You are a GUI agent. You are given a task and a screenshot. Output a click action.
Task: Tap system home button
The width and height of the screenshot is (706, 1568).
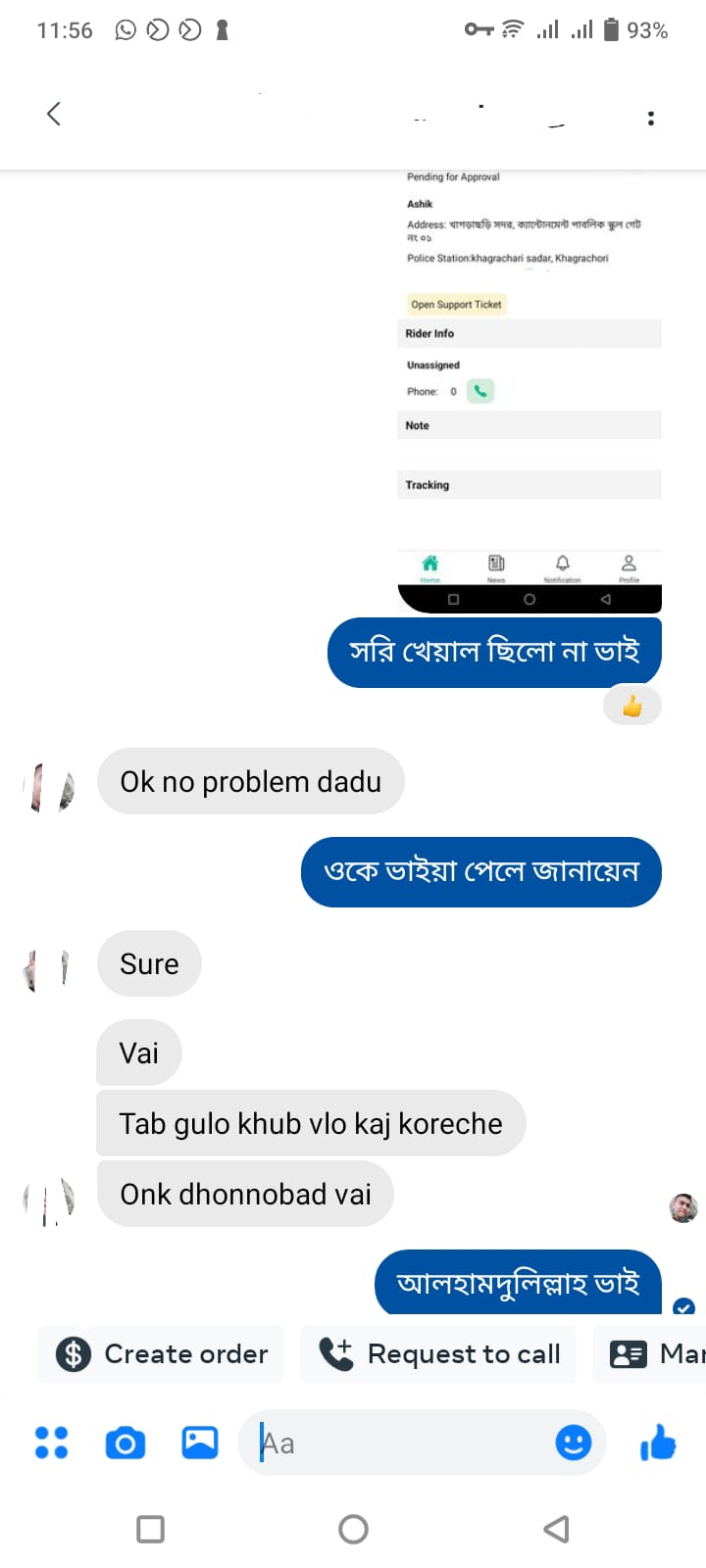[x=353, y=1529]
